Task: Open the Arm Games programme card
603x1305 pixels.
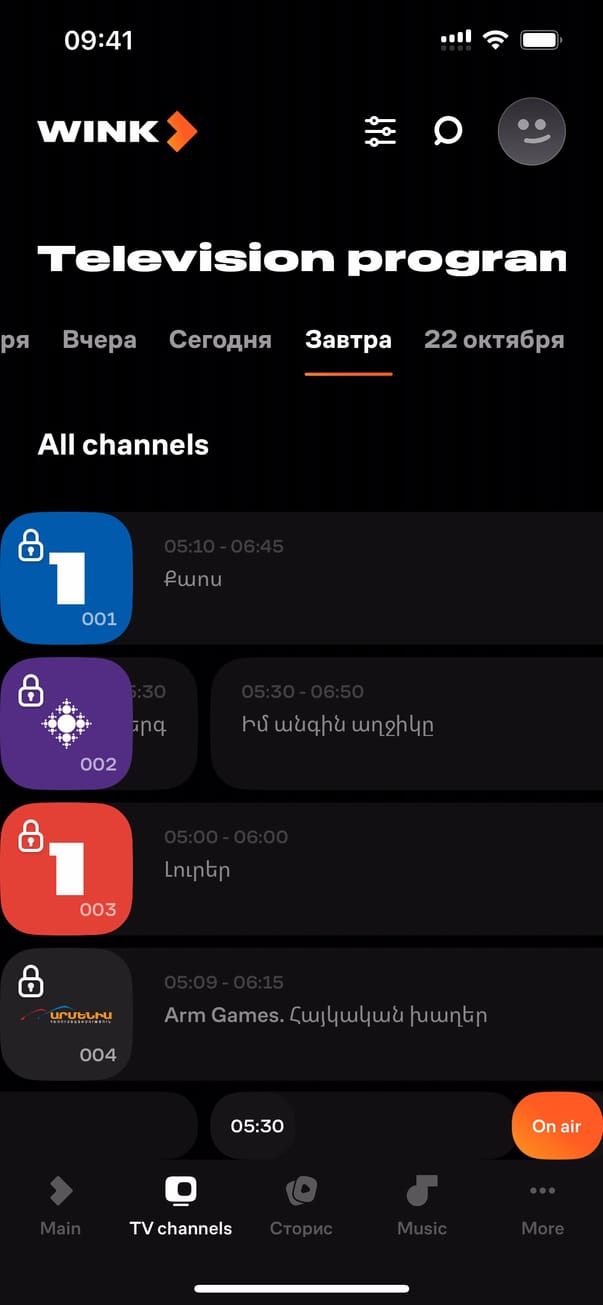Action: pos(370,1014)
